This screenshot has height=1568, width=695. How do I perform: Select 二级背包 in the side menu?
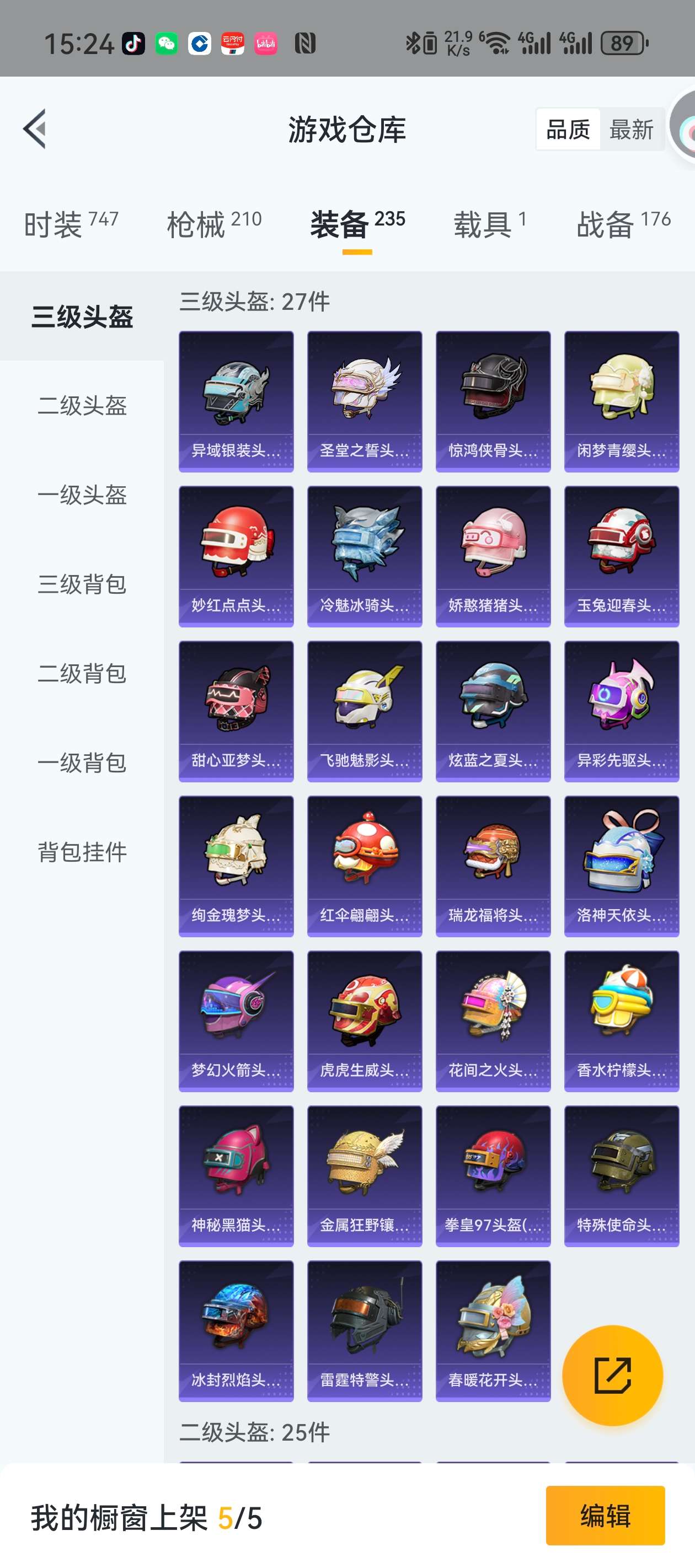[x=82, y=674]
